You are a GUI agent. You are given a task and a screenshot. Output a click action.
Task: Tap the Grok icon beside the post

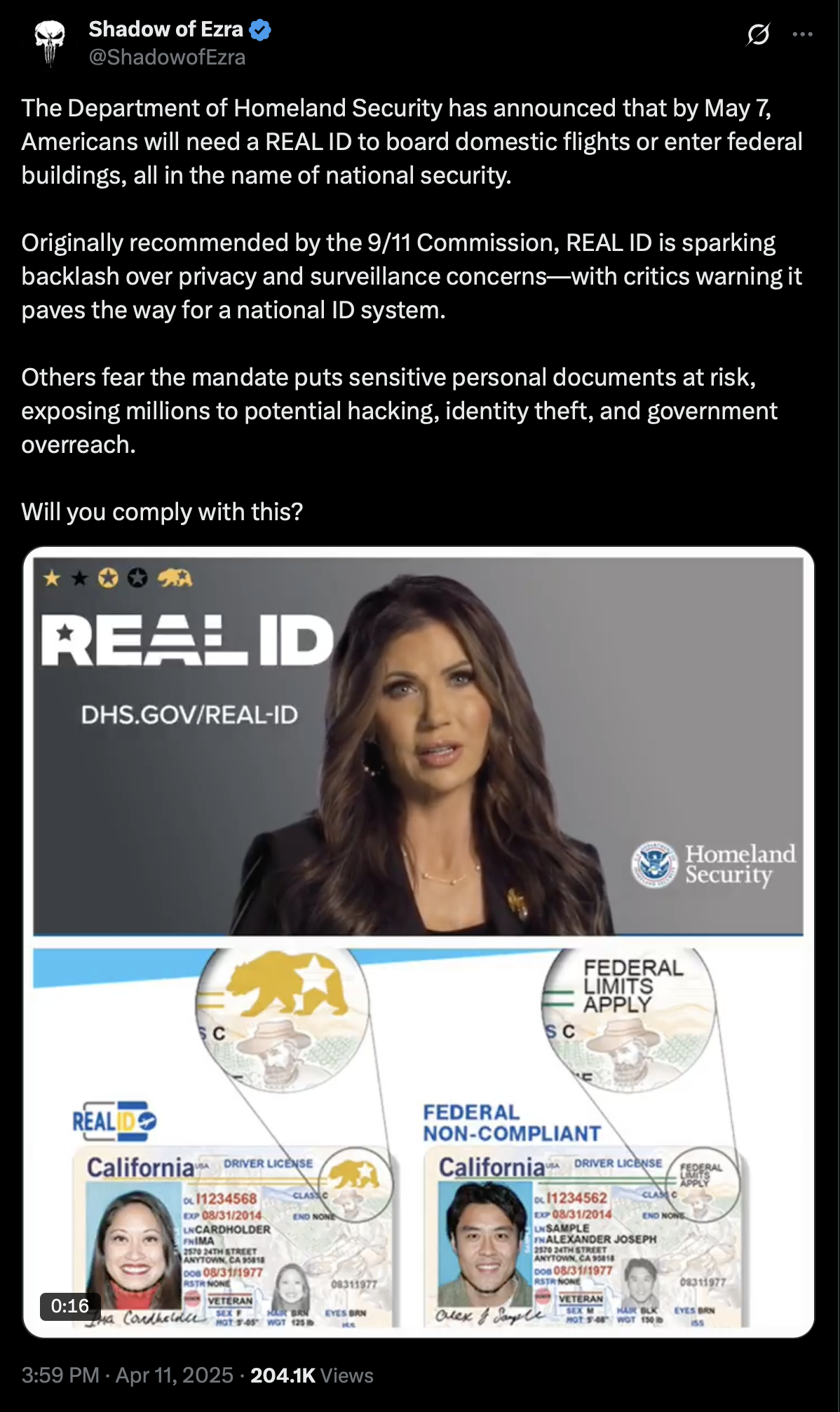(x=758, y=34)
